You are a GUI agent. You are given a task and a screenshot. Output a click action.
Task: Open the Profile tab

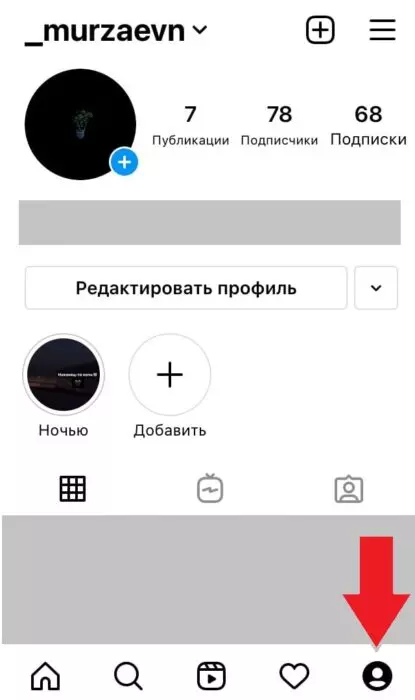coord(377,676)
